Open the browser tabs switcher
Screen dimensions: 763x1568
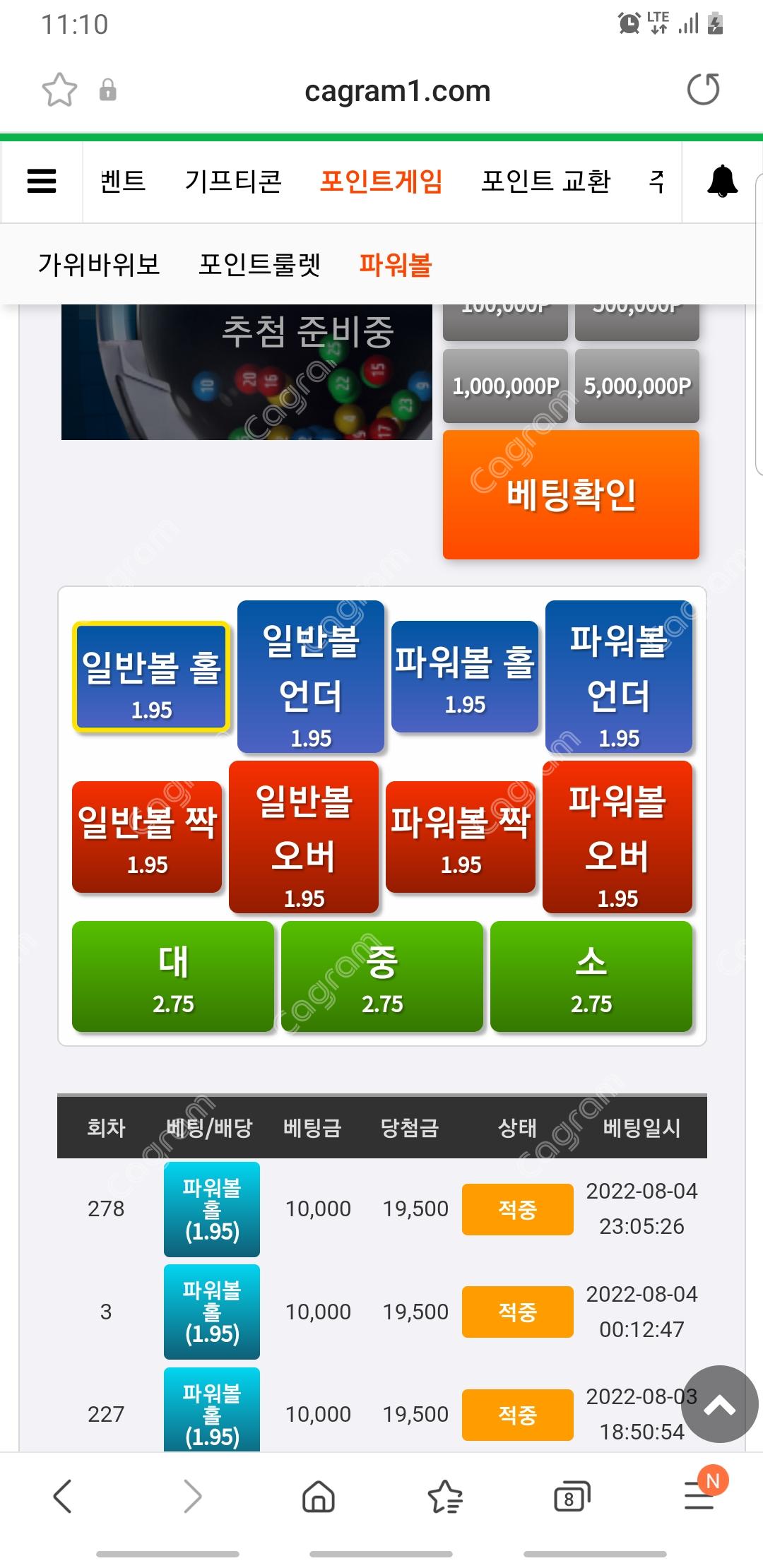tap(571, 1496)
